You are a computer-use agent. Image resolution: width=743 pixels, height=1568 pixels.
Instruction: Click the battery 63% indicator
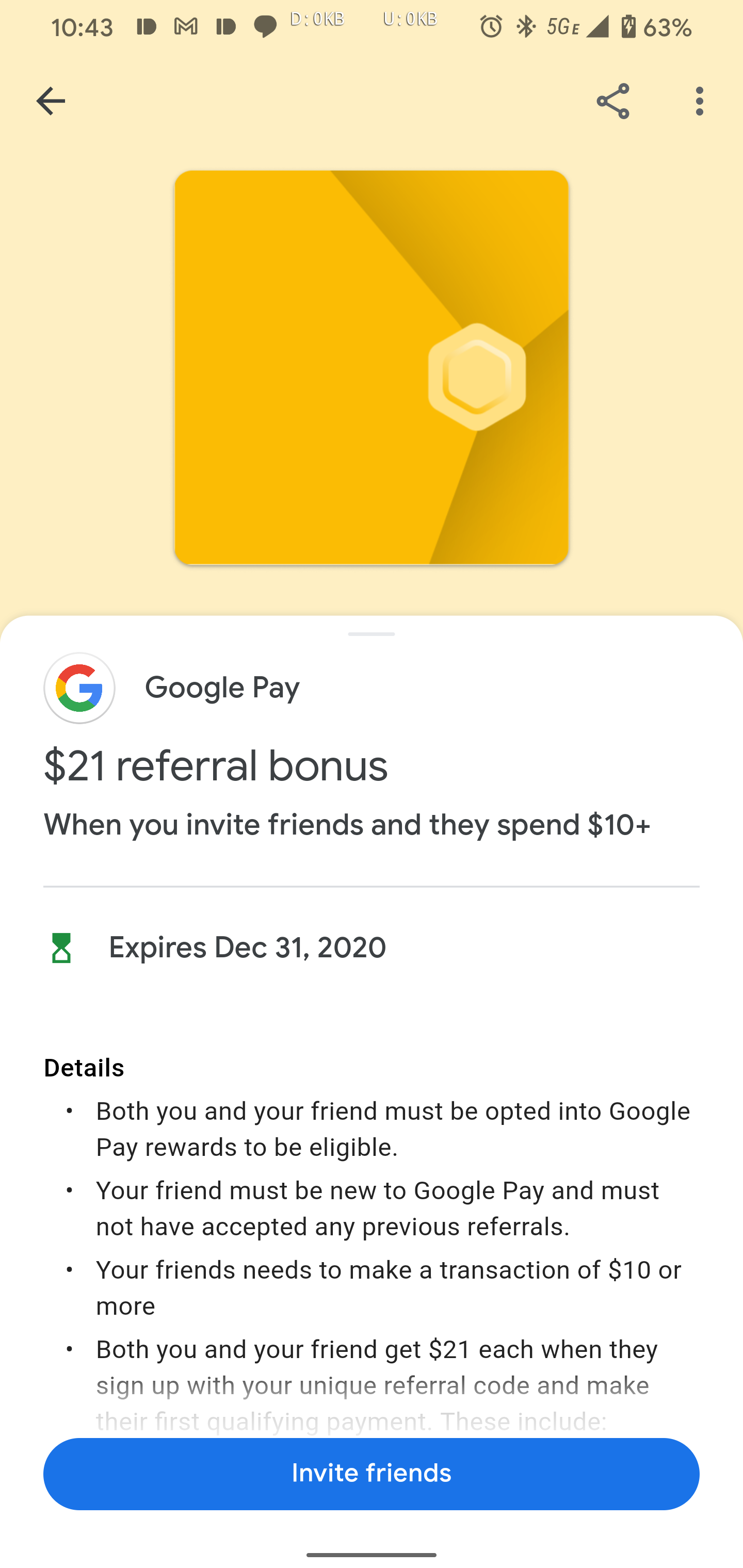pos(664,26)
